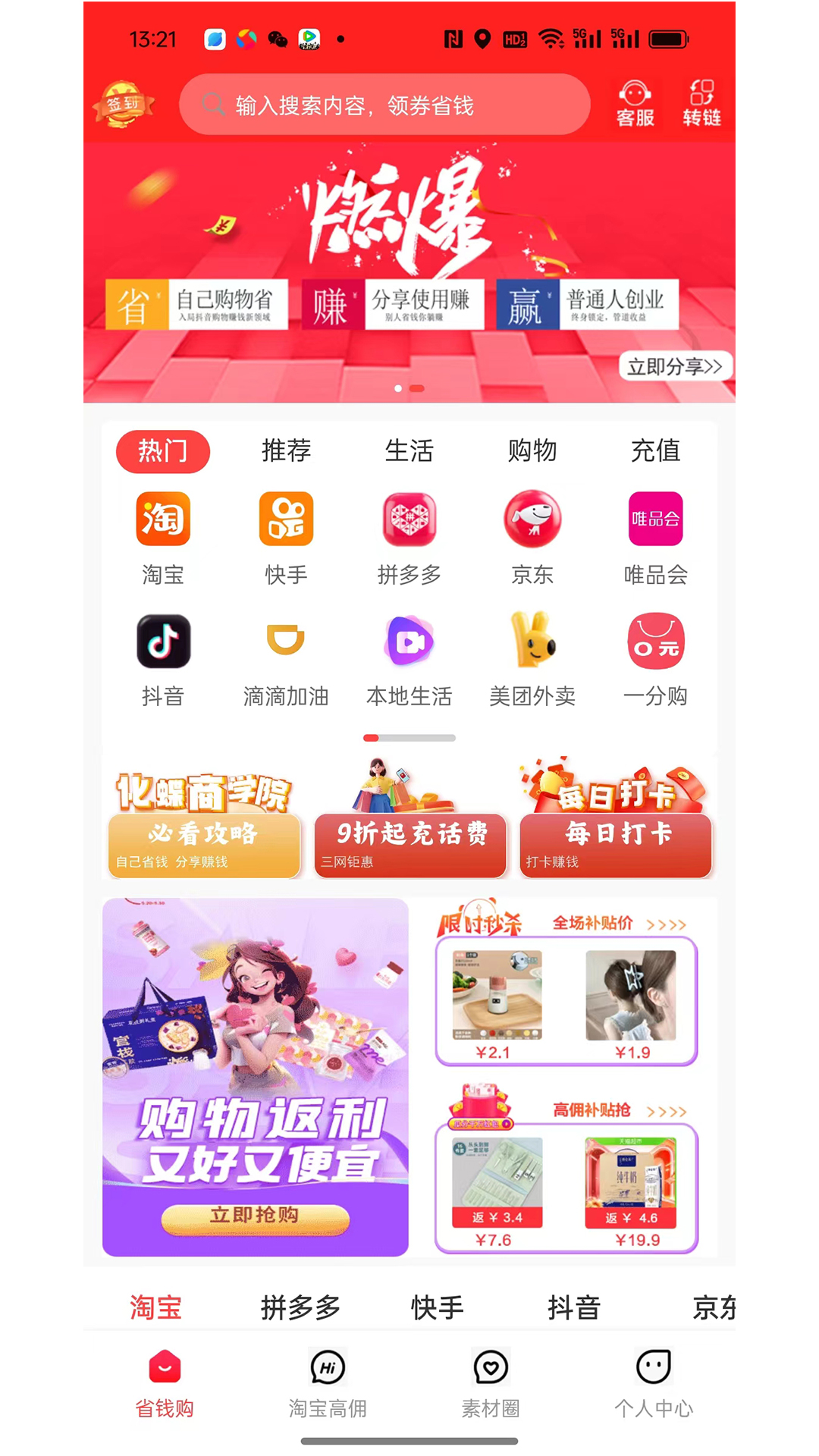Expand 全场补贴价 with the arrows
The width and height of the screenshot is (819, 1456).
pyautogui.click(x=666, y=924)
